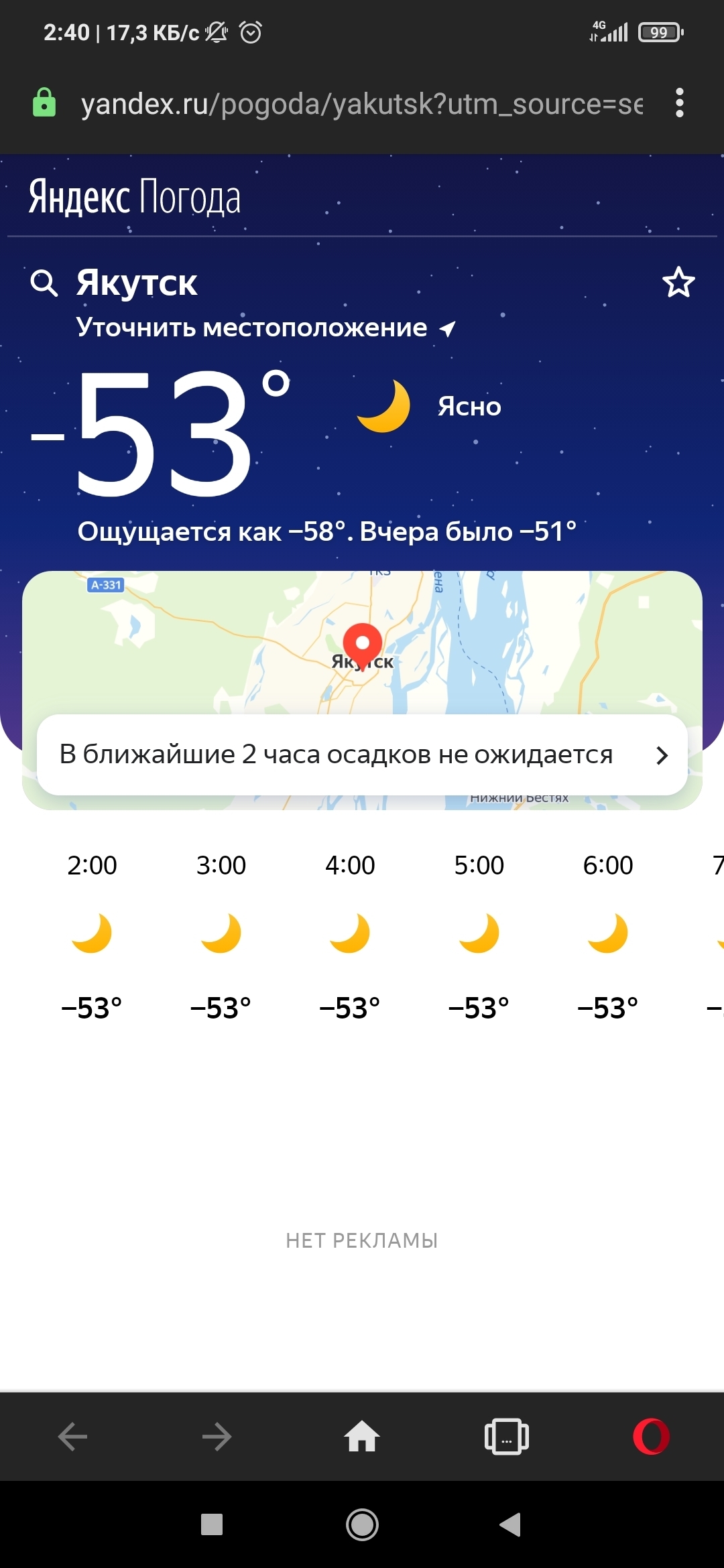Open the browser three-dot menu
The width and height of the screenshot is (724, 1568).
[680, 103]
